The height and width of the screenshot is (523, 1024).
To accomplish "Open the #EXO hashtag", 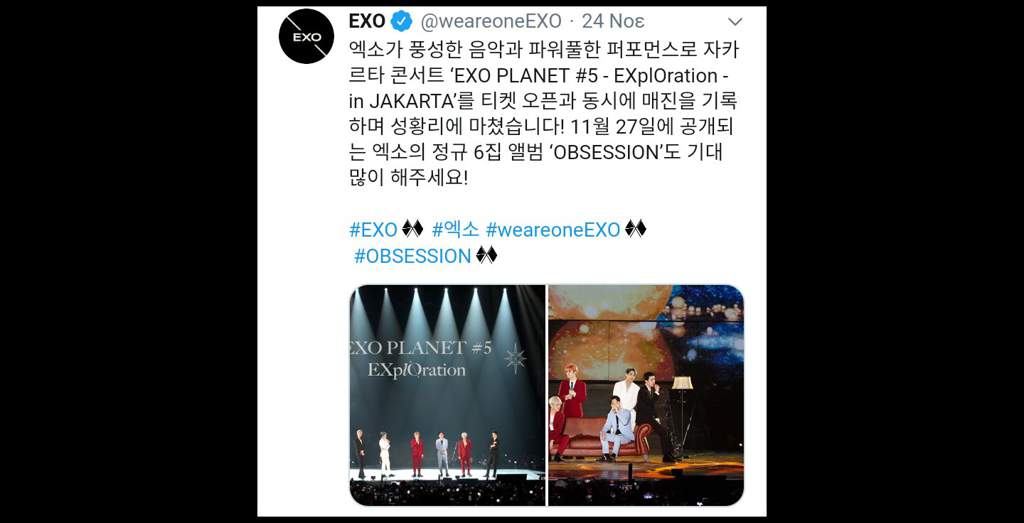I will 373,229.
